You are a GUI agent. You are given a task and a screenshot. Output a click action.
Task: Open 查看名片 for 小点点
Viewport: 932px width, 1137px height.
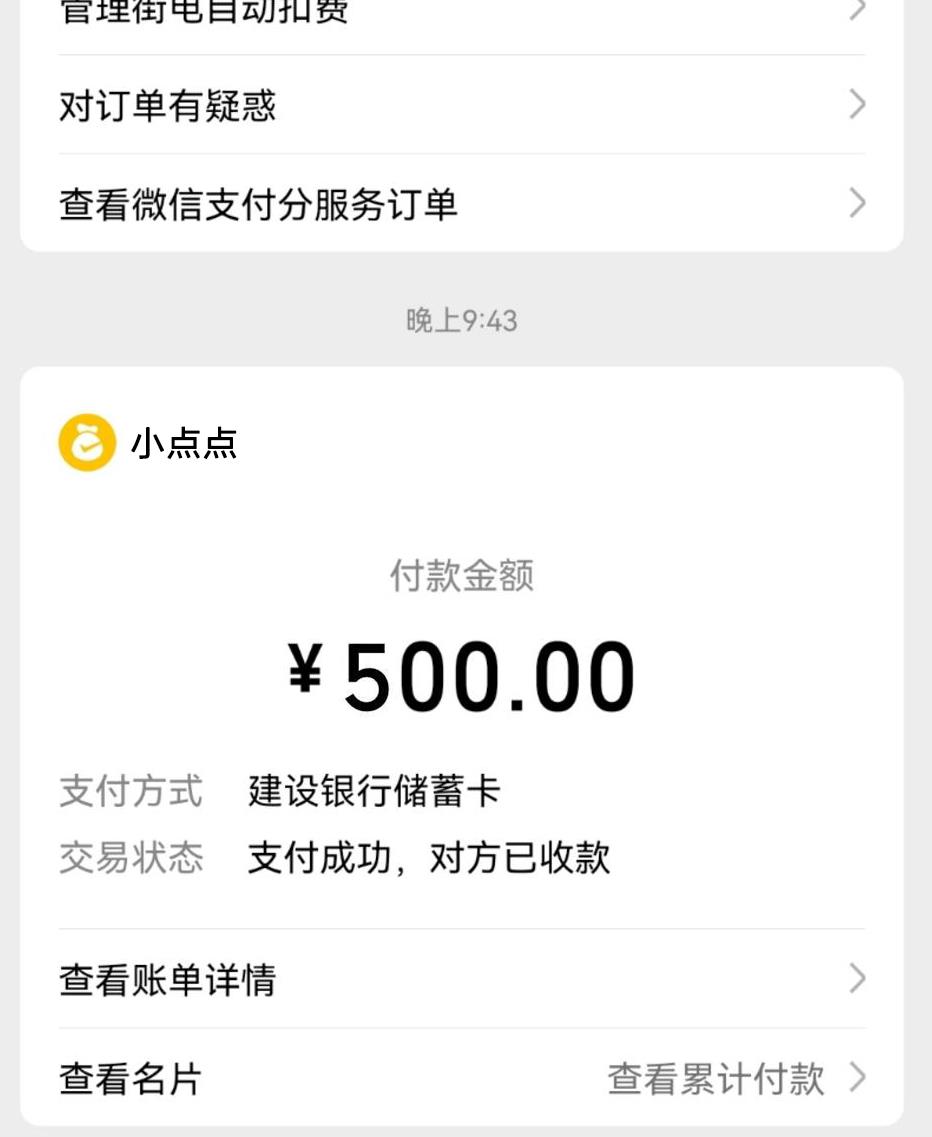pos(131,1079)
